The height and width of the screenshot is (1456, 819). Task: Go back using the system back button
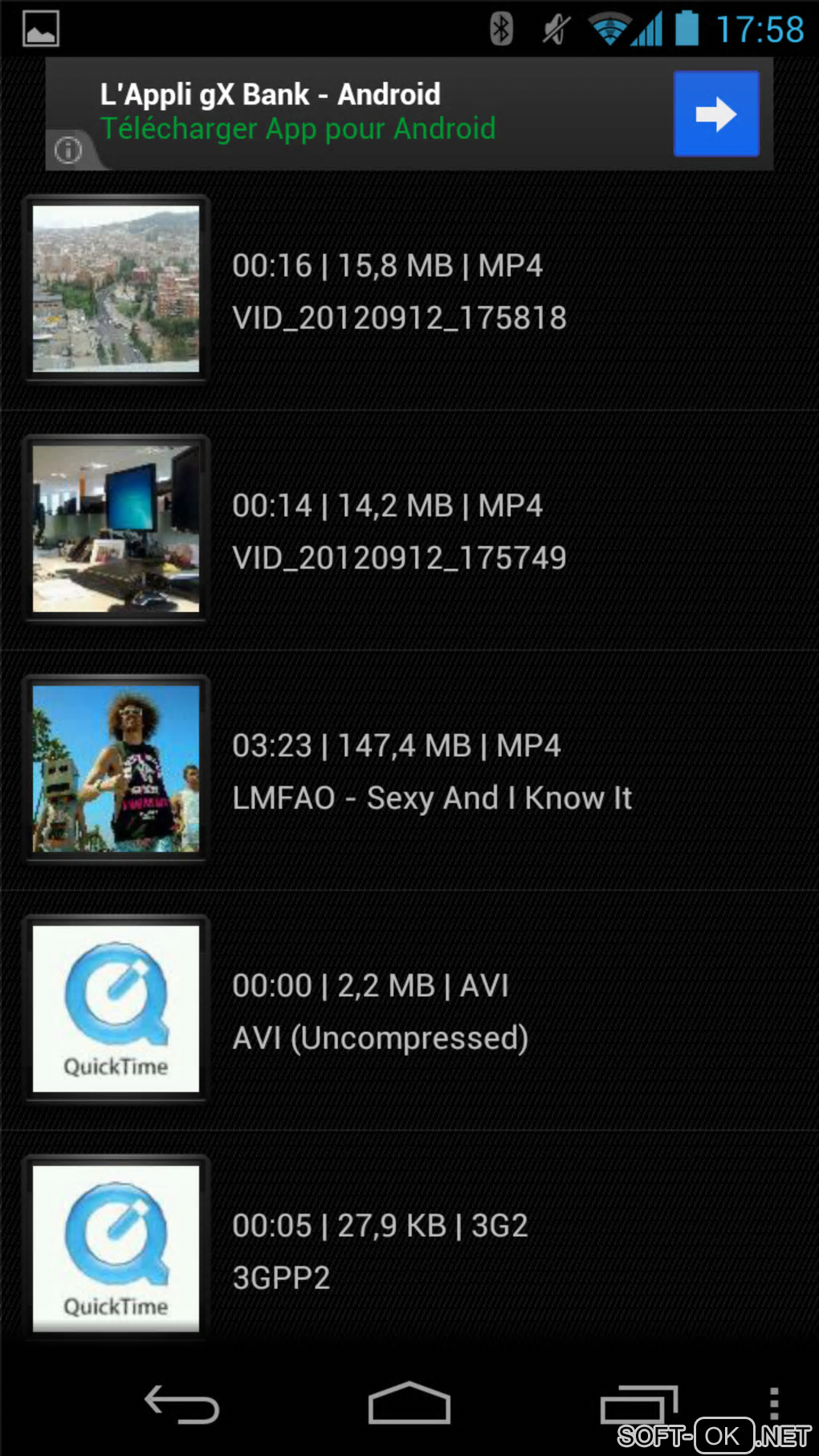point(181,1405)
